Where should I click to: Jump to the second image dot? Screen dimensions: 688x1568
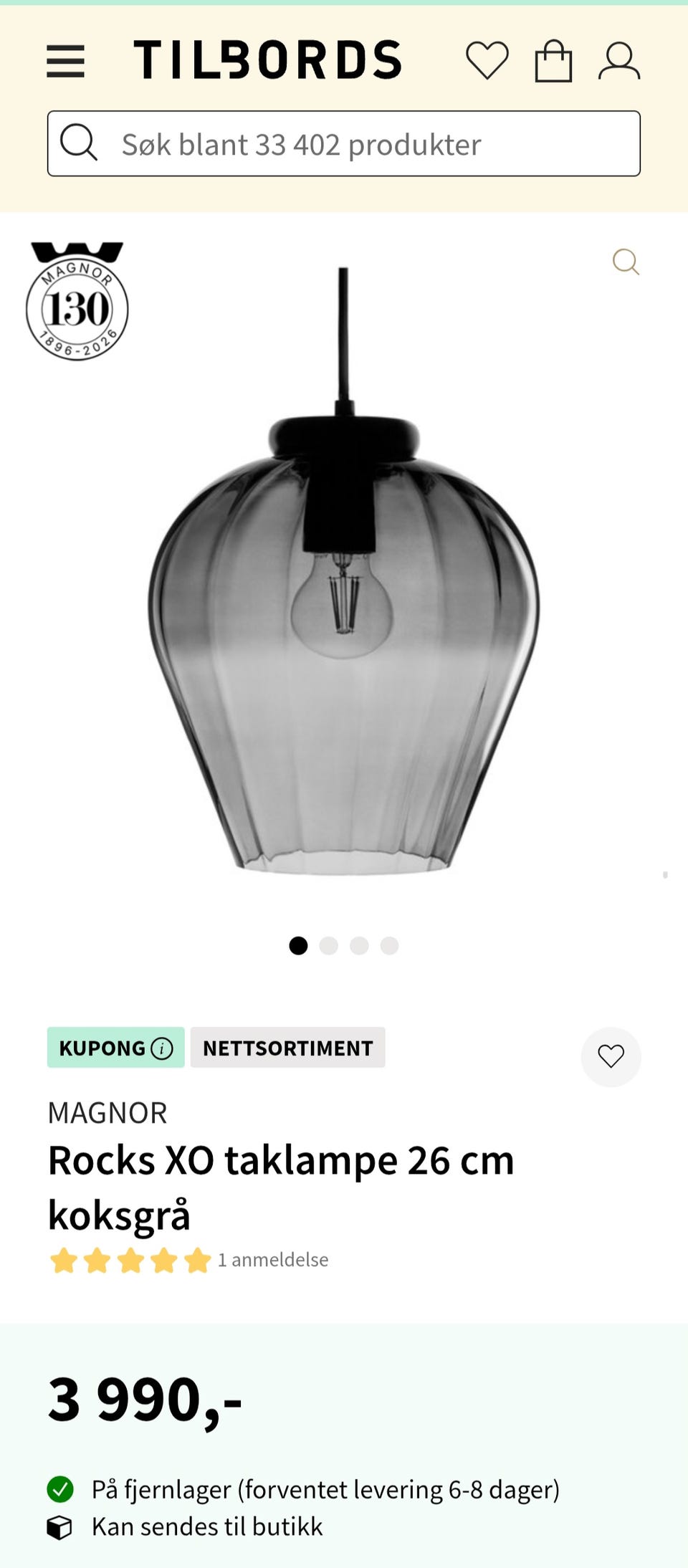coord(329,946)
